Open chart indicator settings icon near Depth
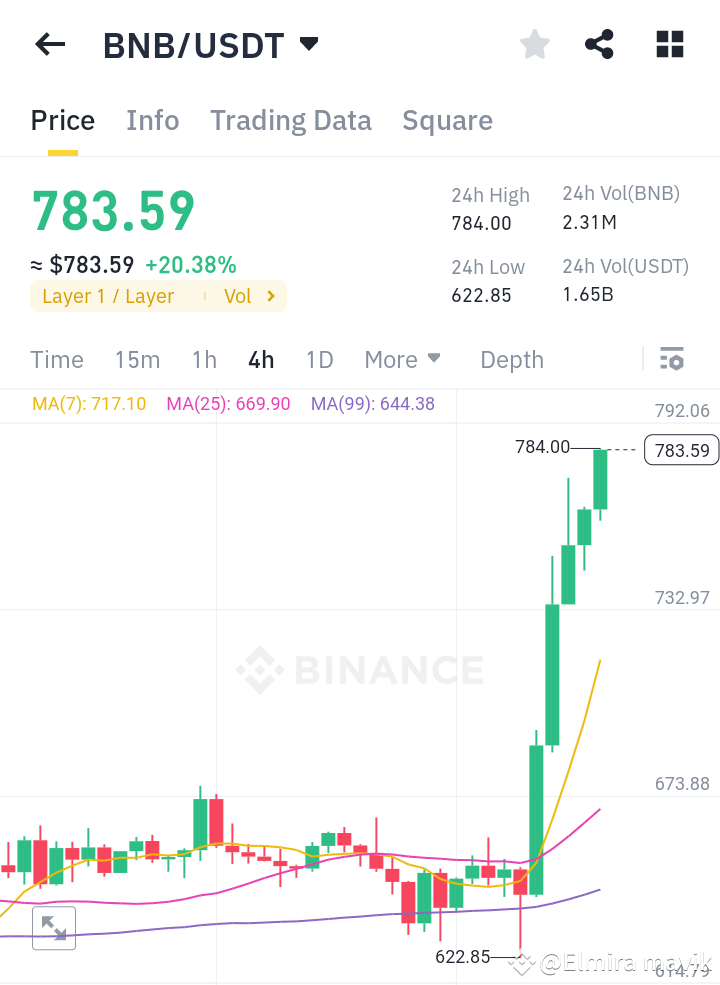Image resolution: width=720 pixels, height=985 pixels. point(673,358)
